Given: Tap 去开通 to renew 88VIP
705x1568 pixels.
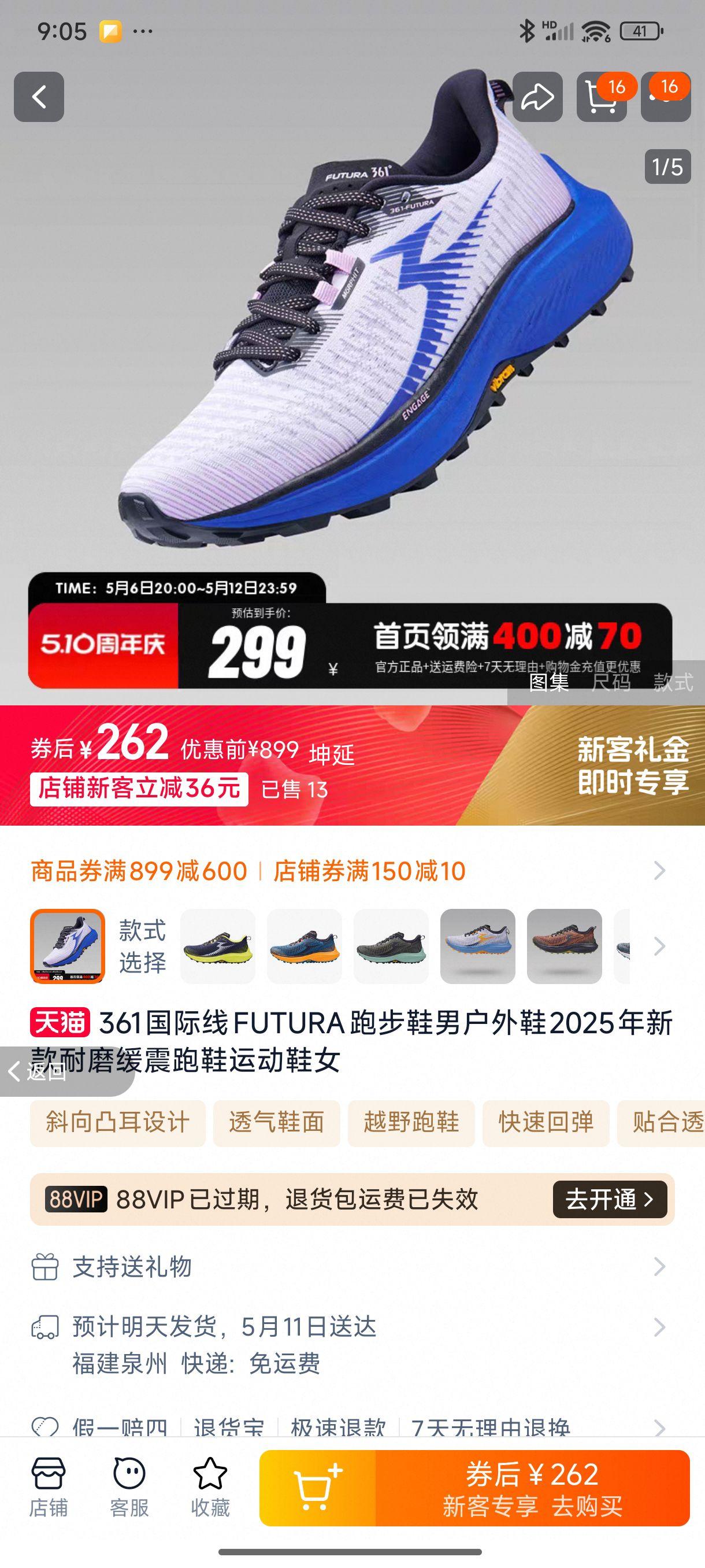Looking at the screenshot, I should point(610,1200).
